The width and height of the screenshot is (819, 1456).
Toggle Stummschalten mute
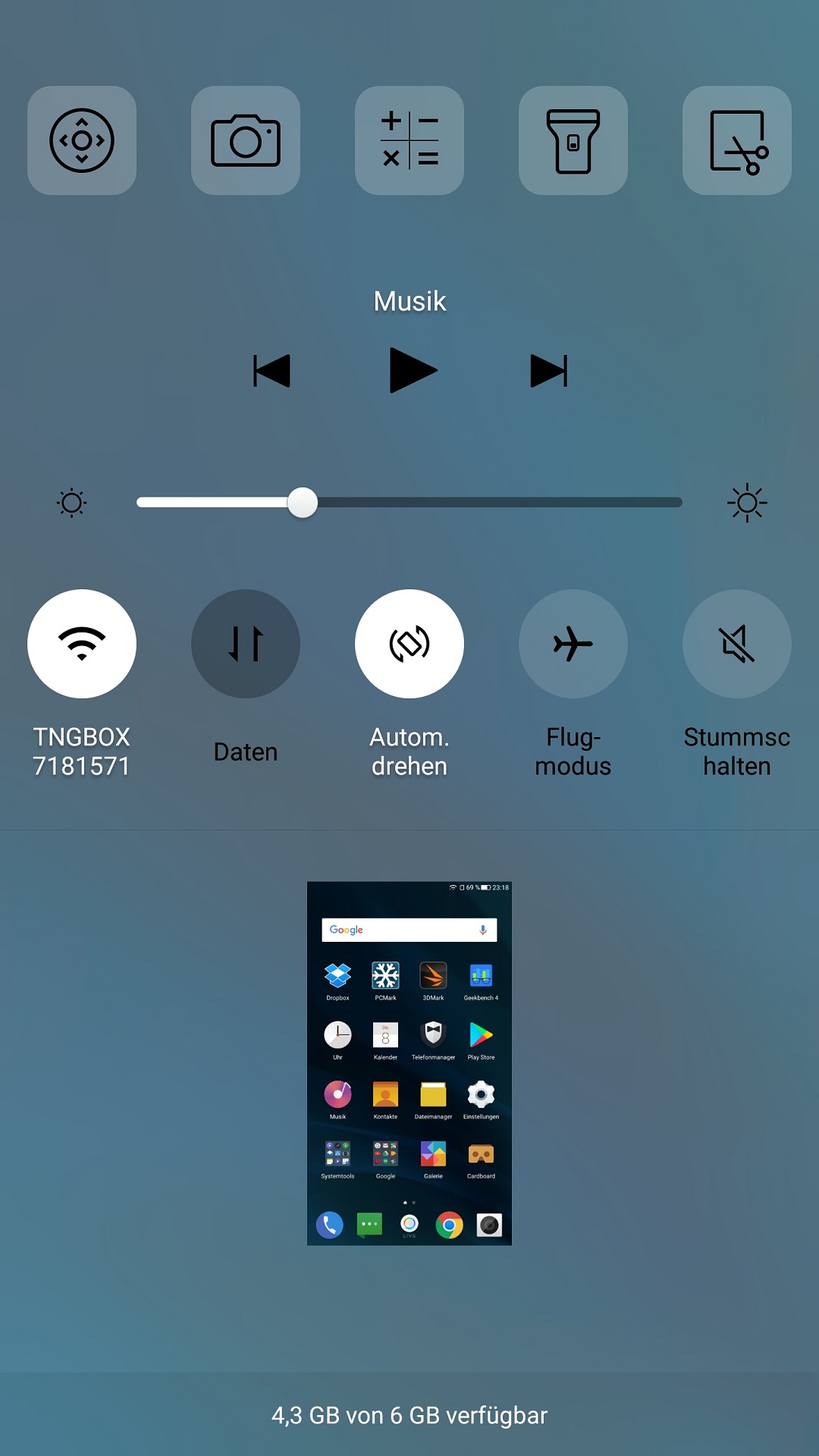click(737, 644)
